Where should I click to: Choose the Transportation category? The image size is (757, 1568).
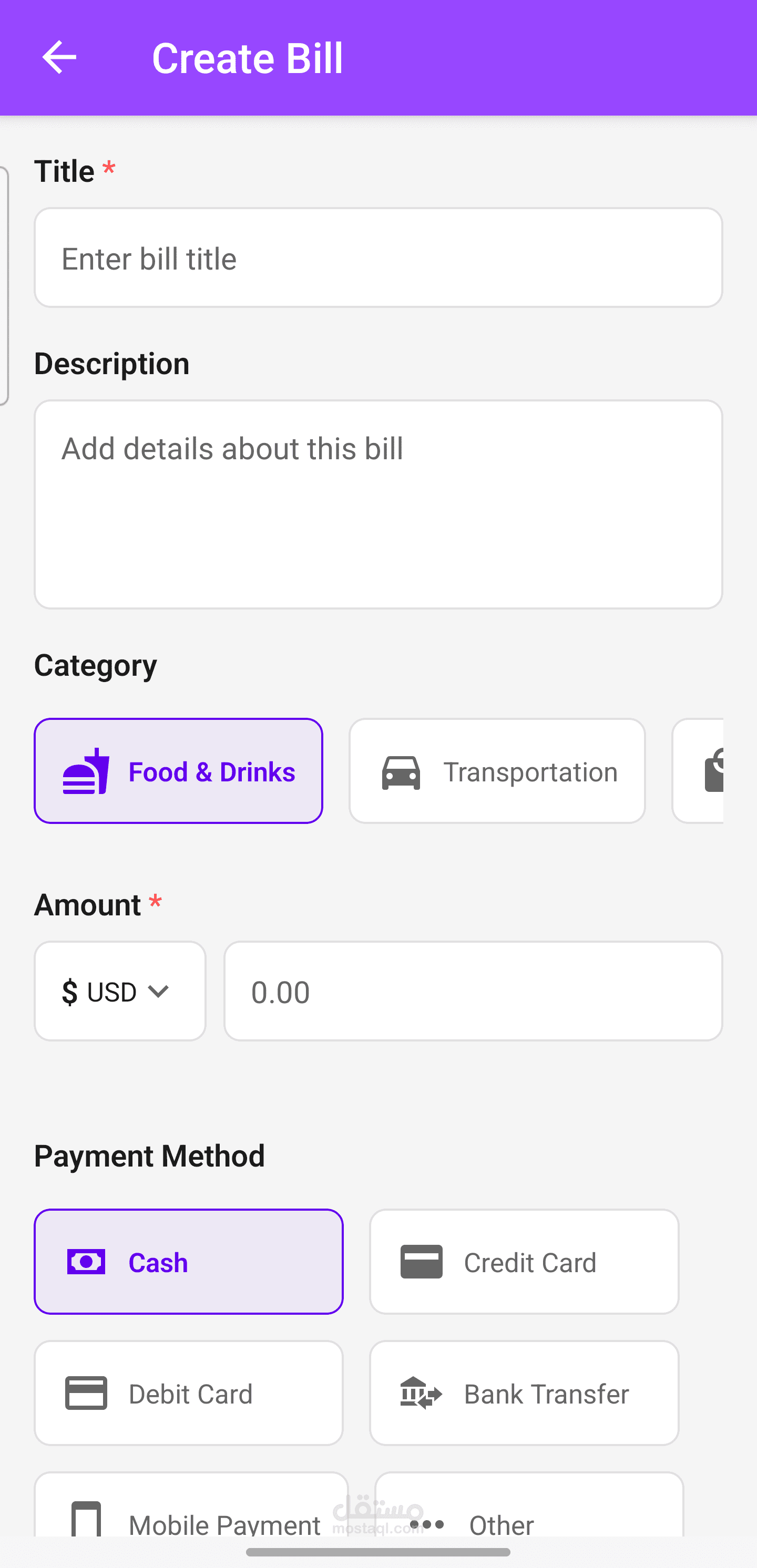[x=497, y=771]
